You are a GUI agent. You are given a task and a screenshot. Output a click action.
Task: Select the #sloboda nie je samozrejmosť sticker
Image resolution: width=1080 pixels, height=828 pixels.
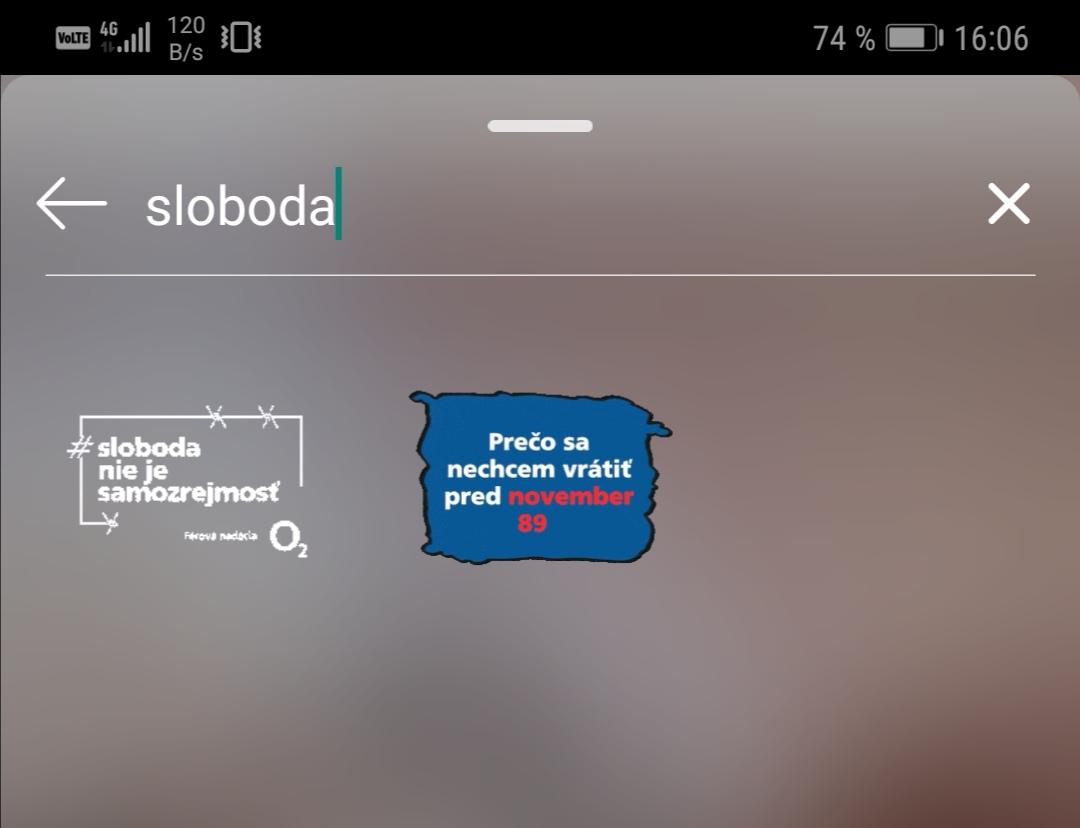coord(190,480)
